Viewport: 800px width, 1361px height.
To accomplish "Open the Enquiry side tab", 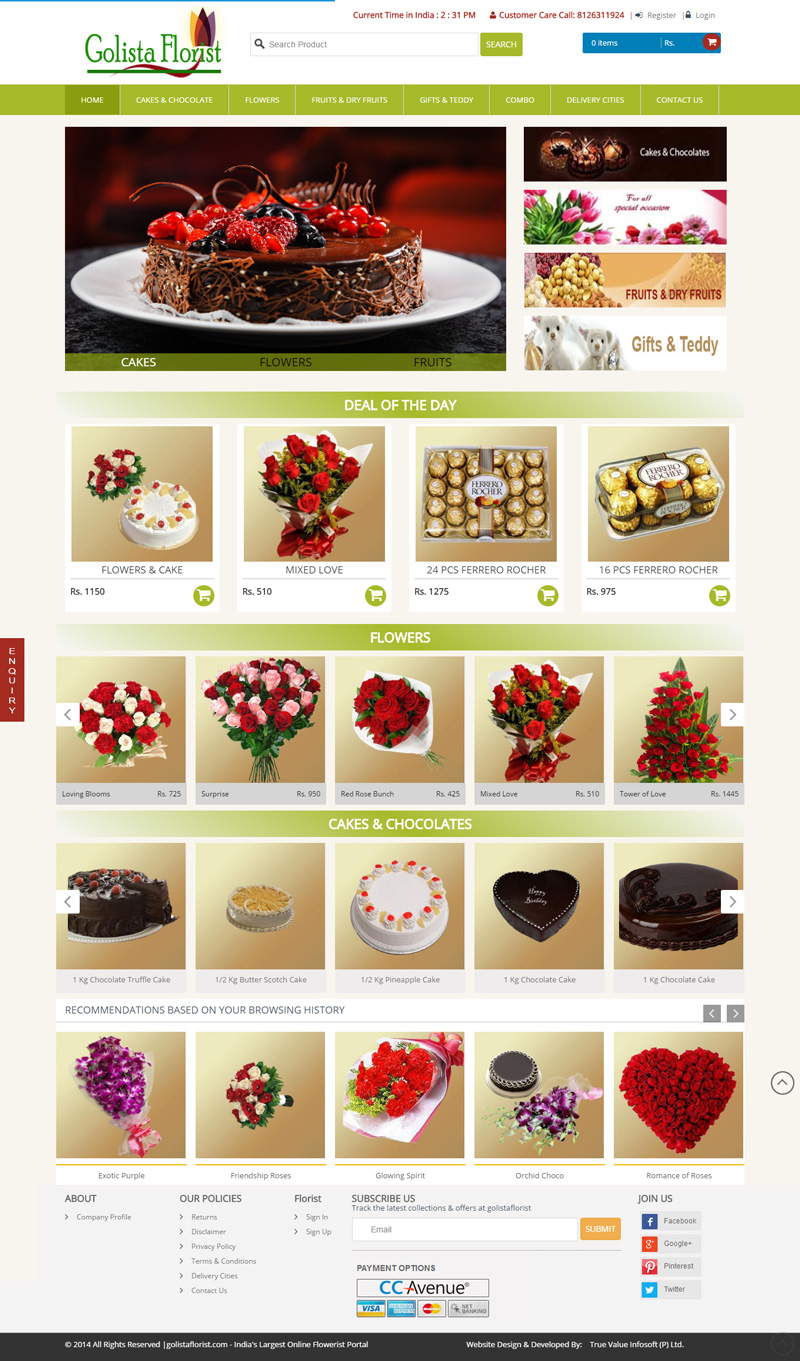I will (x=12, y=679).
